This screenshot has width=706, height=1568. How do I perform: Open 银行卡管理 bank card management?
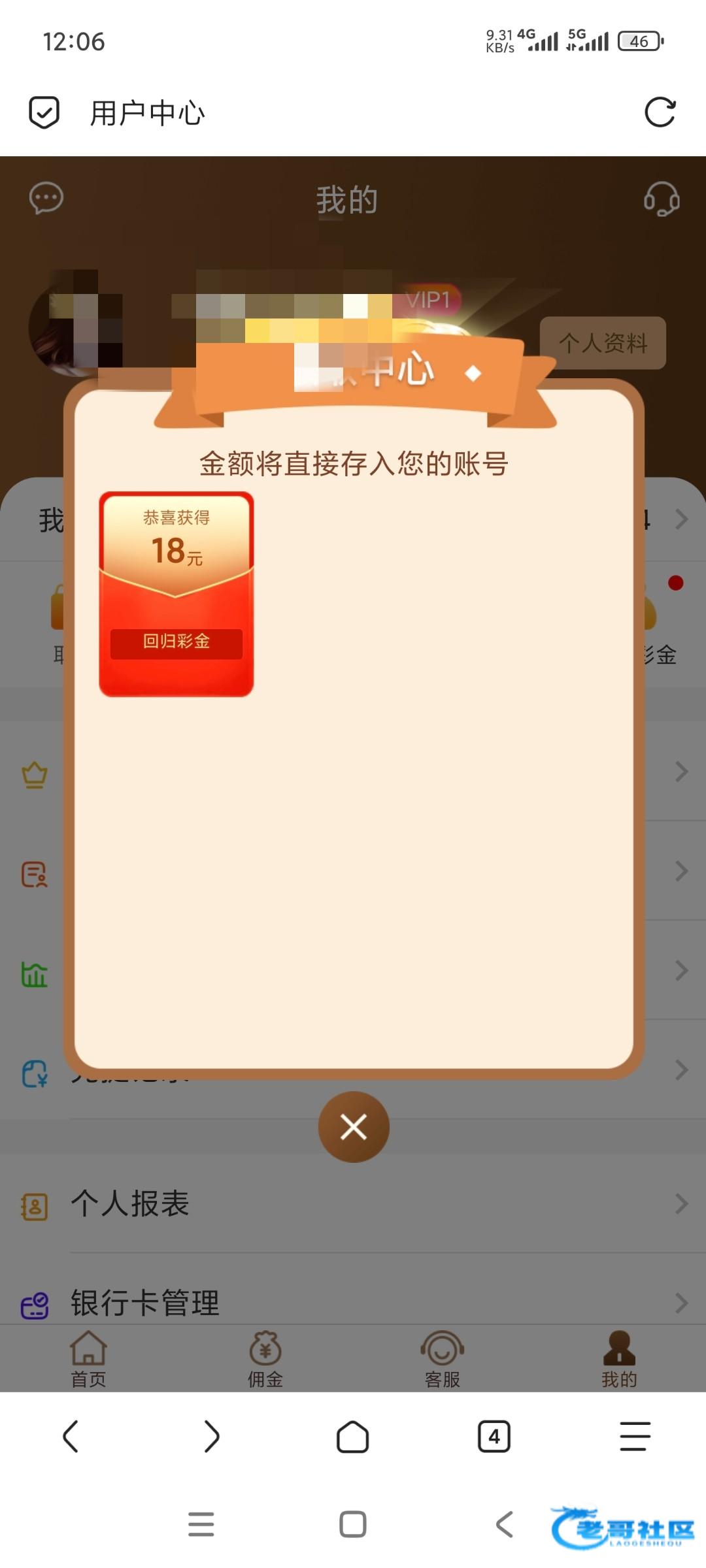pos(353,1303)
